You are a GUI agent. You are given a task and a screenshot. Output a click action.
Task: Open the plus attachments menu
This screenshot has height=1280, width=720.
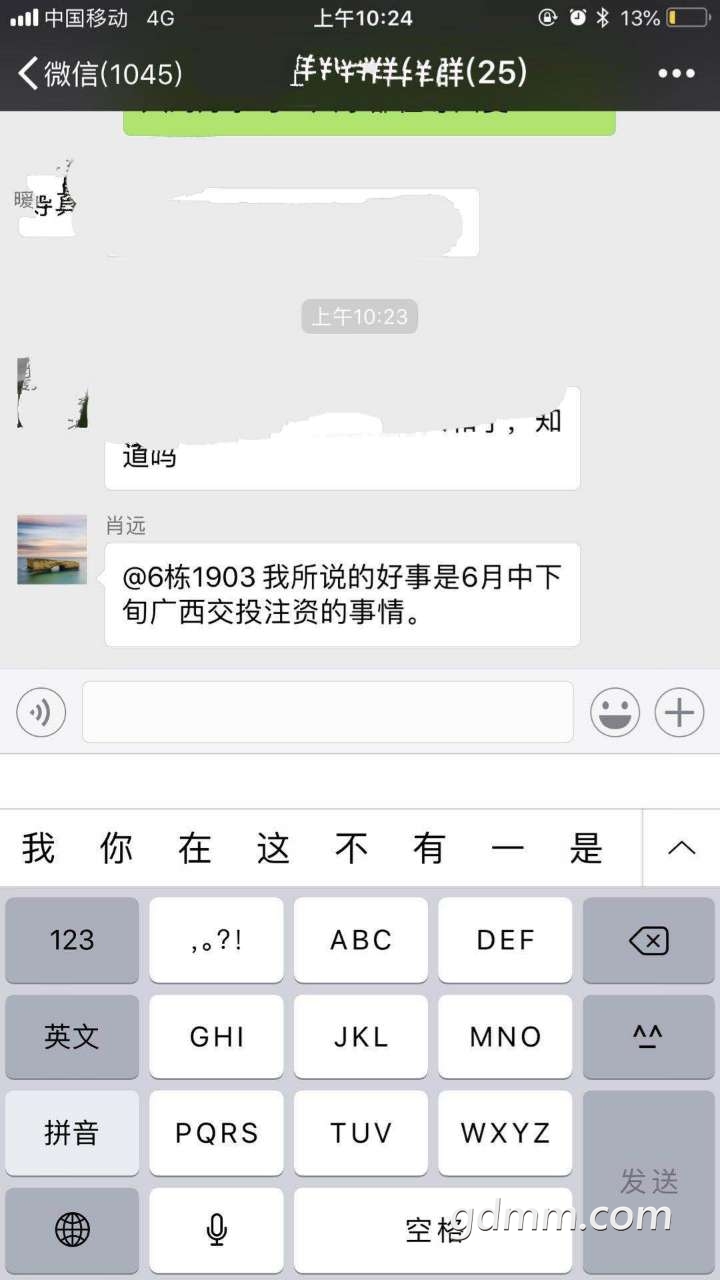[679, 712]
